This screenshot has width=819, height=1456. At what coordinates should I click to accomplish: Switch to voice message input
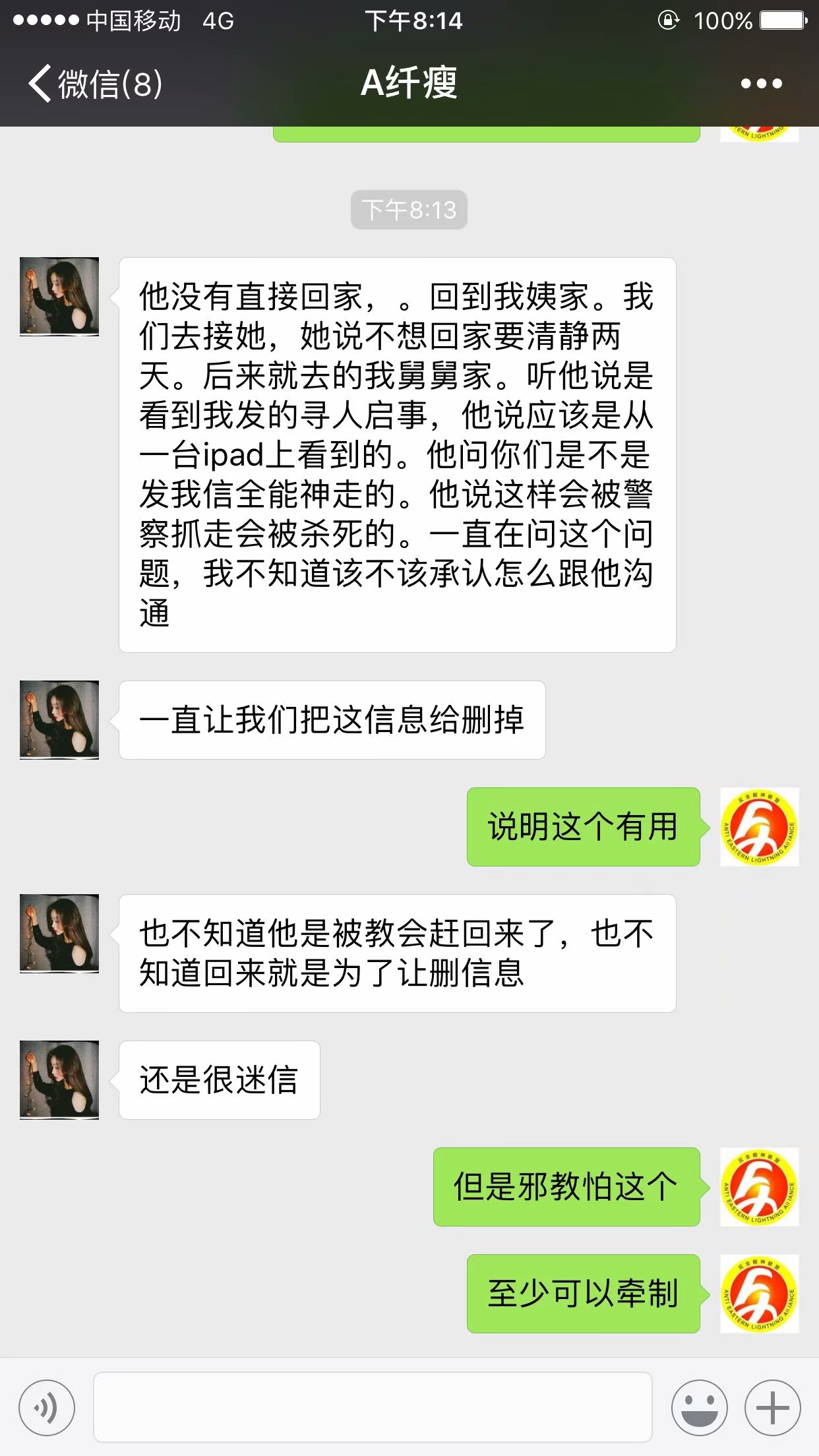47,1407
